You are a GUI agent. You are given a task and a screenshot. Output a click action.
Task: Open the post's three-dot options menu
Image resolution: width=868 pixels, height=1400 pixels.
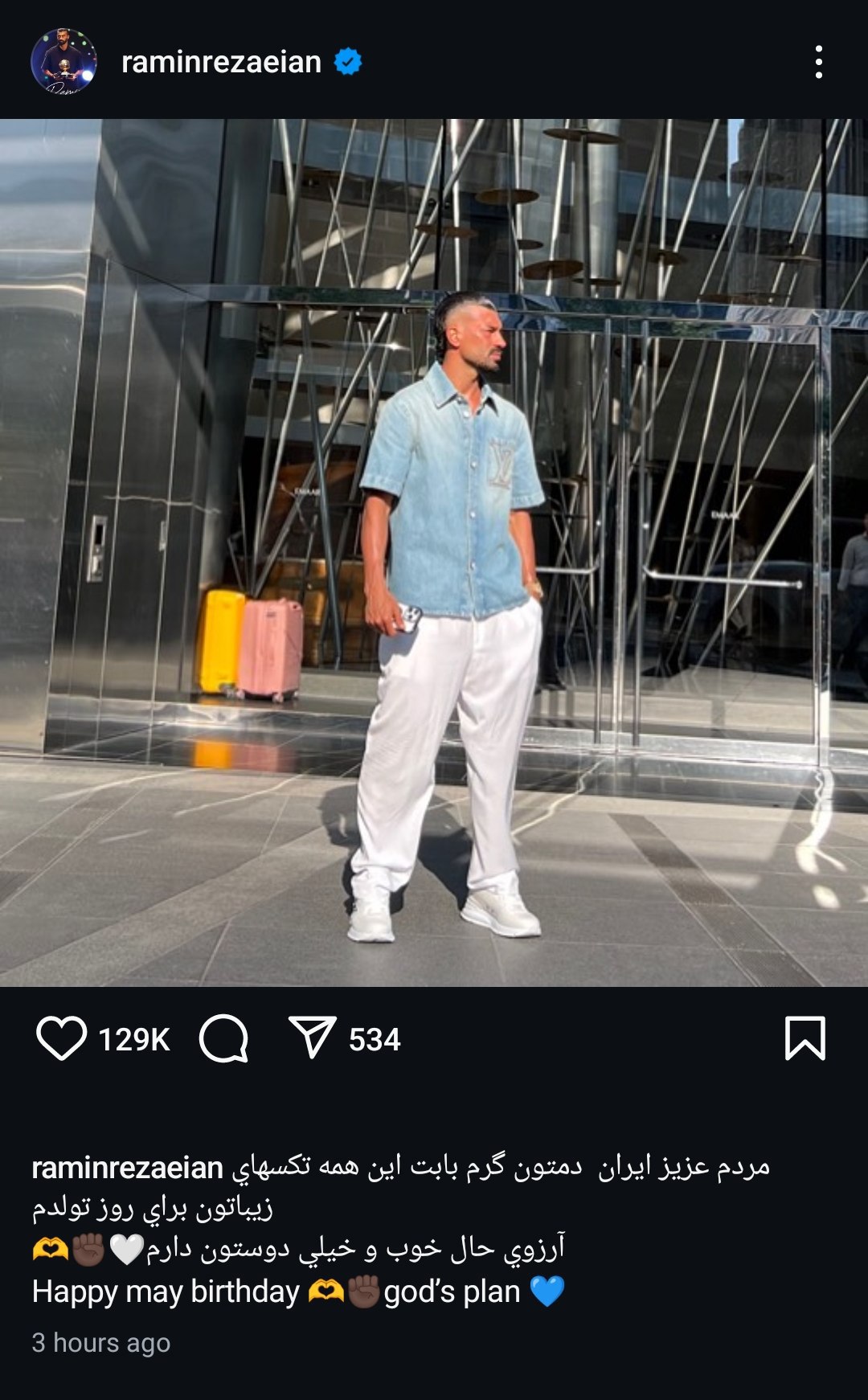pos(818,62)
